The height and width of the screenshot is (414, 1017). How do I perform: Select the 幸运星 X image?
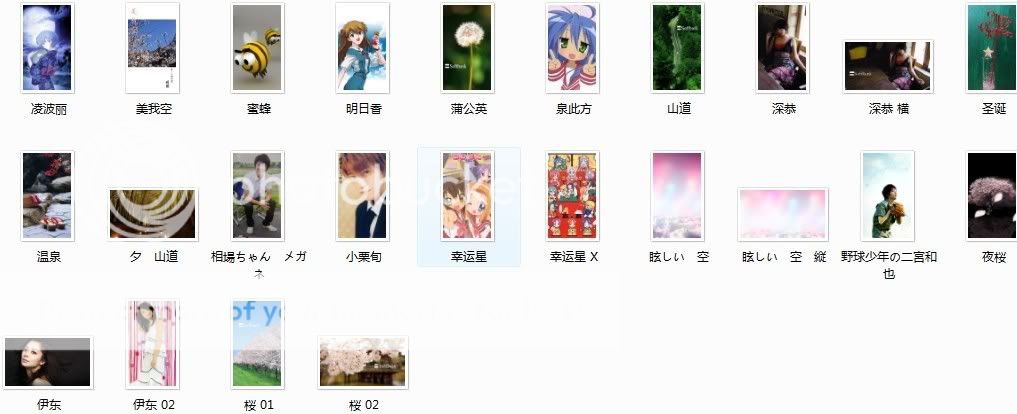coord(573,196)
